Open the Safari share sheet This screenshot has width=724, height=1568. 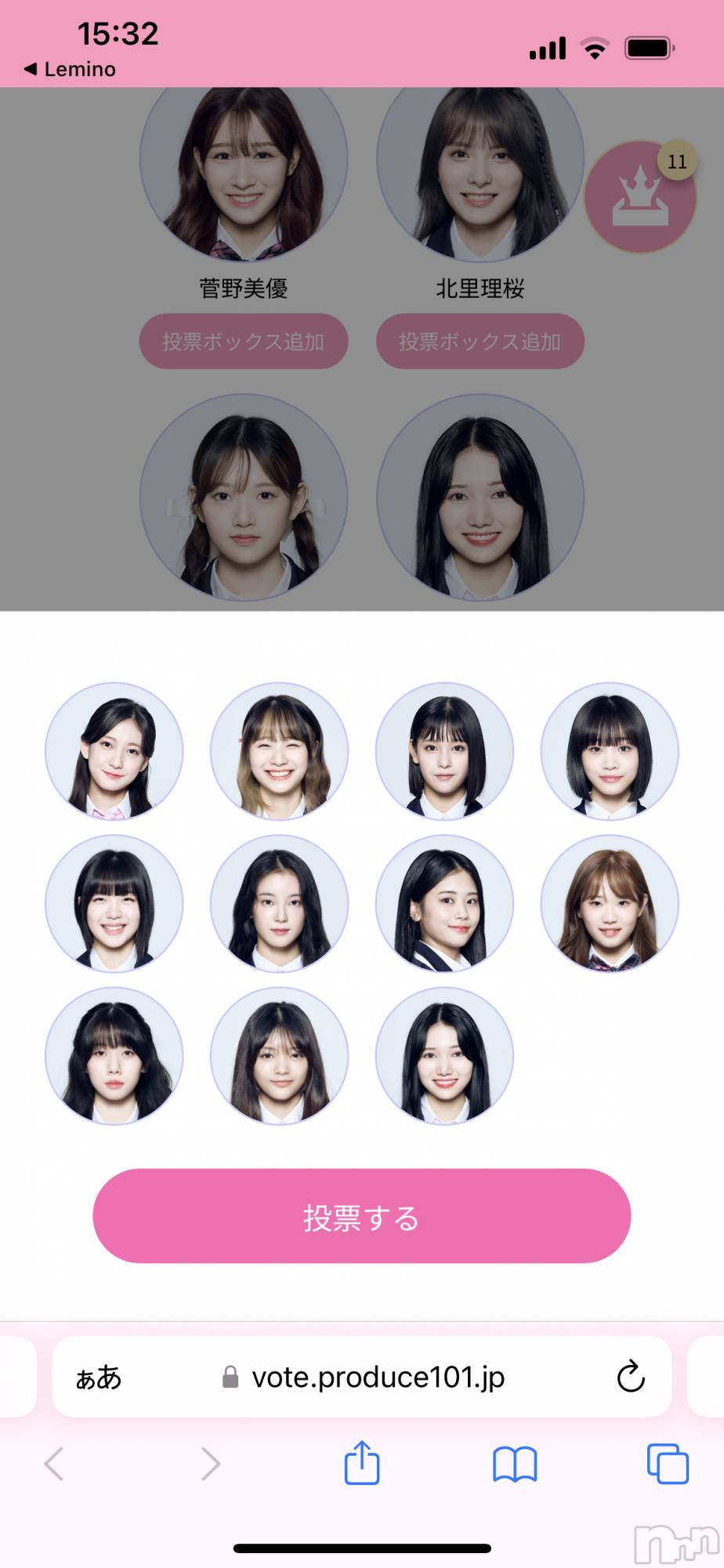tap(361, 1463)
